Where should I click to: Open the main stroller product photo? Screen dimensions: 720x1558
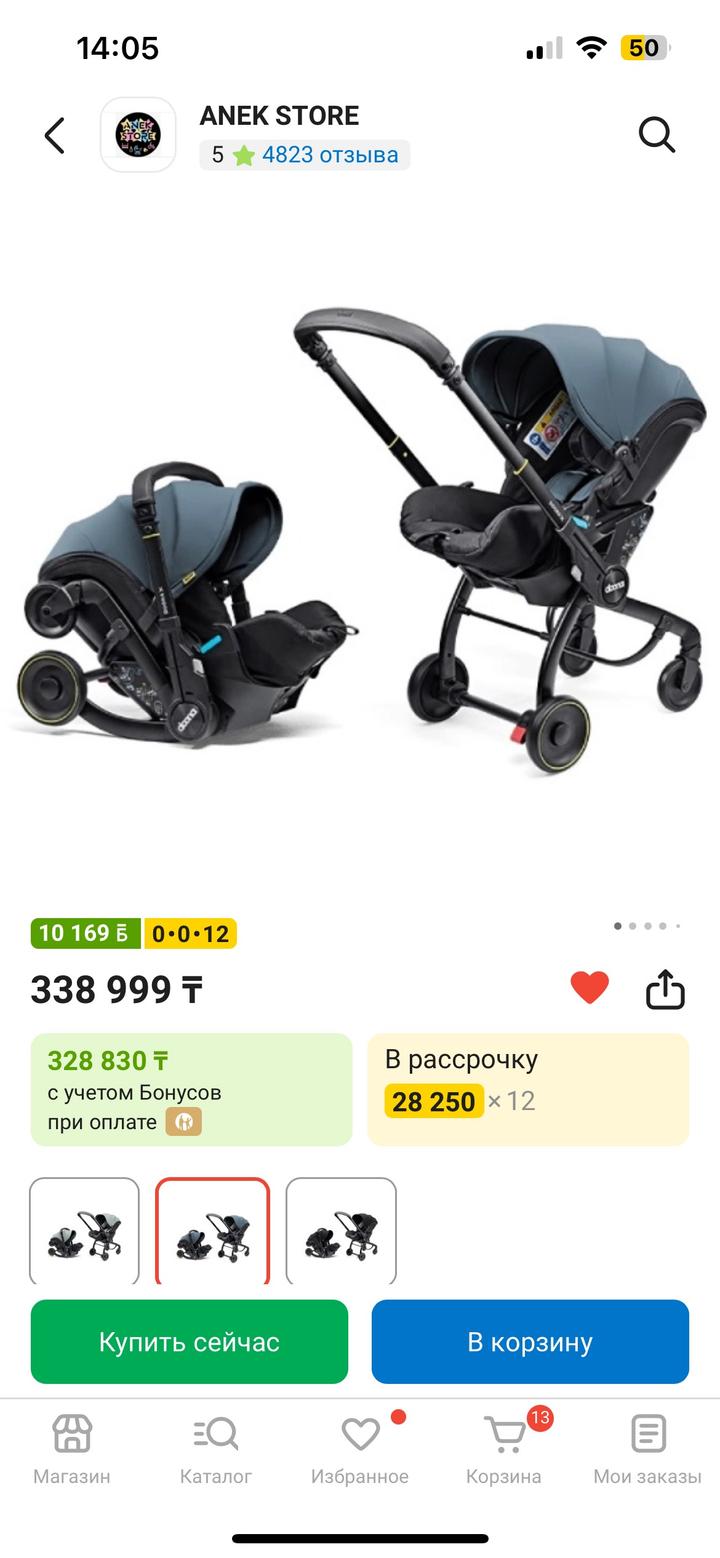click(360, 540)
